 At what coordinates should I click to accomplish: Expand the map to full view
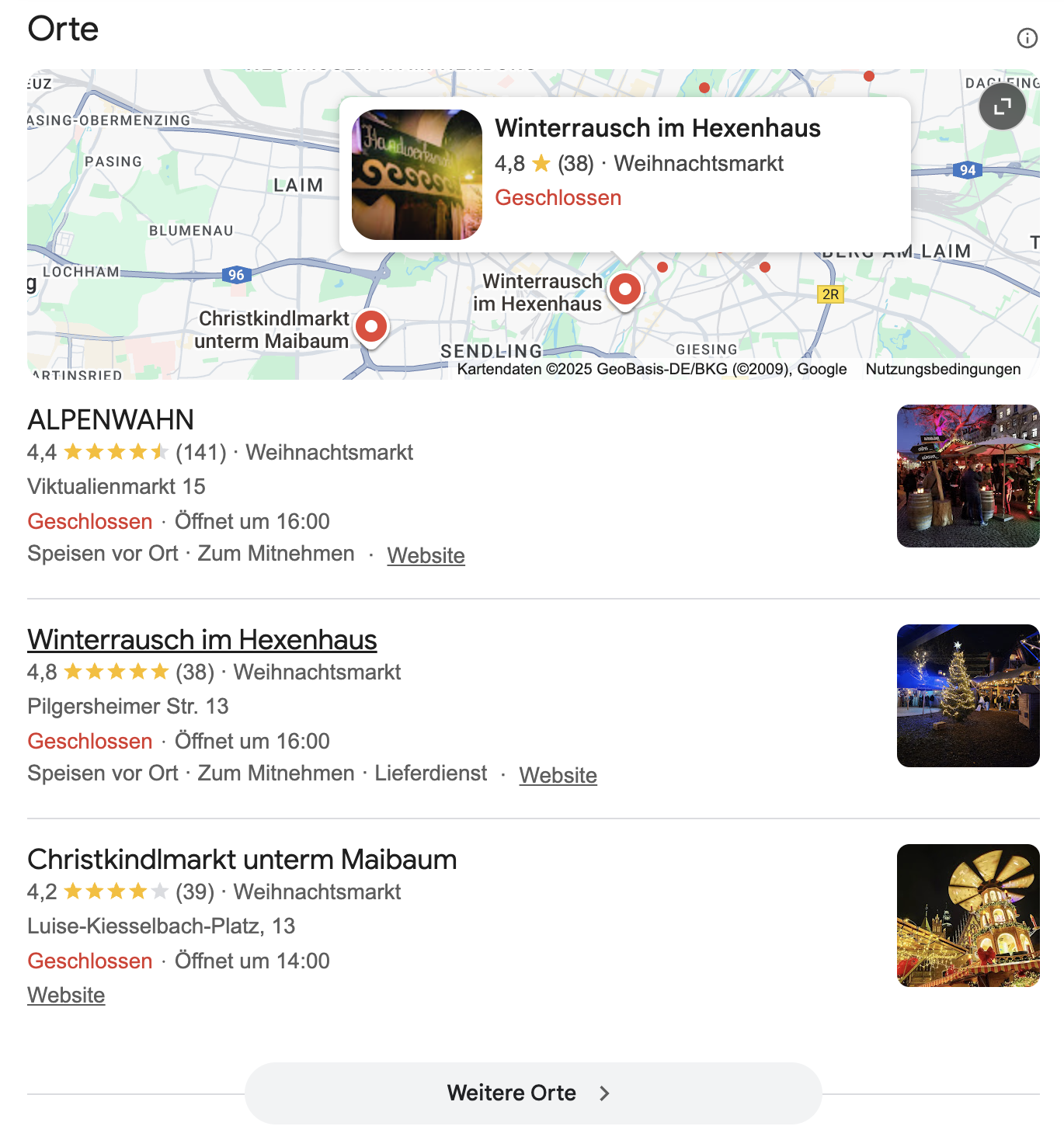pos(1002,106)
